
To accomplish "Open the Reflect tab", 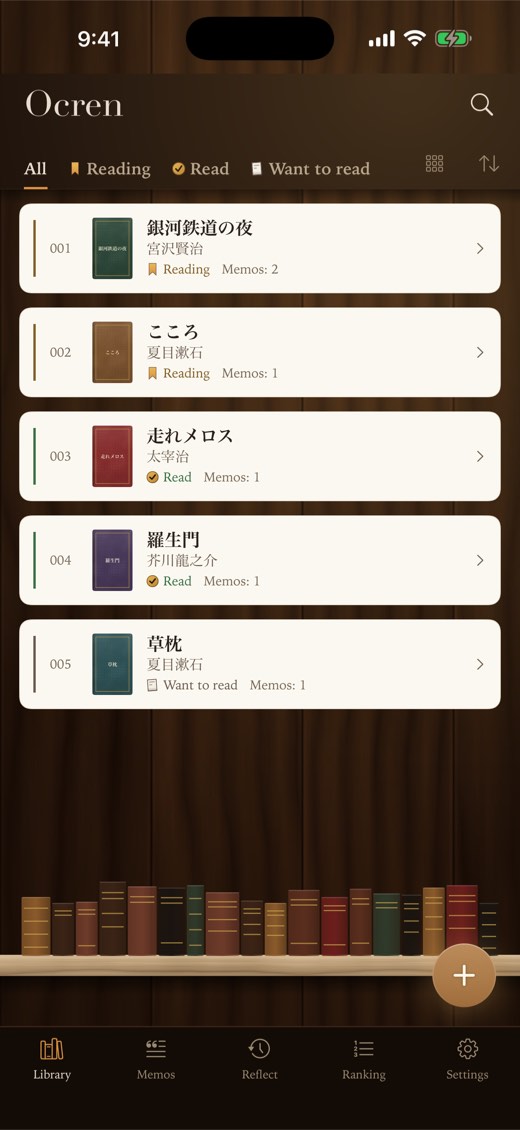I will tap(259, 1059).
